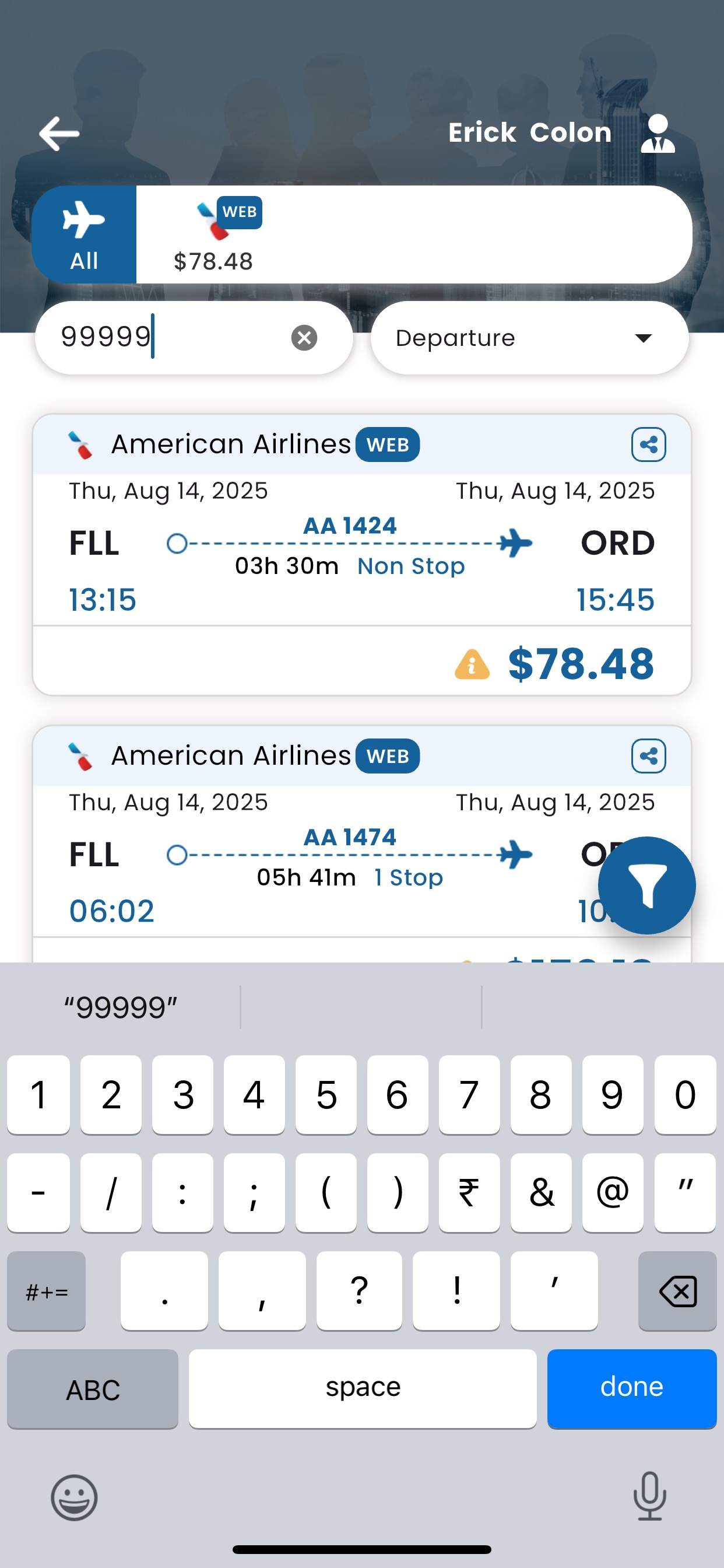Open the floating filter button
Viewport: 724px width, 1568px height.
[x=646, y=885]
